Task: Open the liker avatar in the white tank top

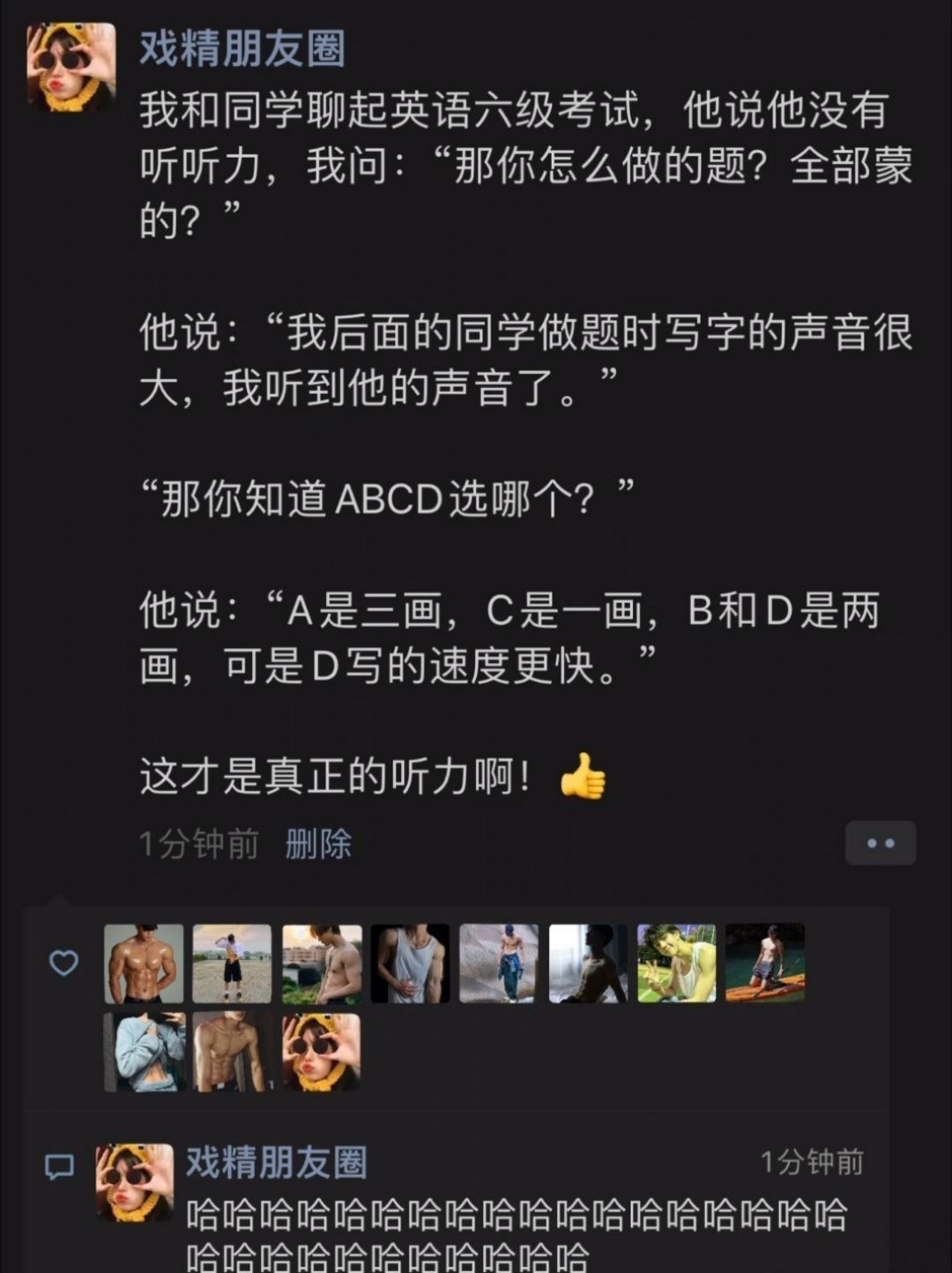Action: 410,964
